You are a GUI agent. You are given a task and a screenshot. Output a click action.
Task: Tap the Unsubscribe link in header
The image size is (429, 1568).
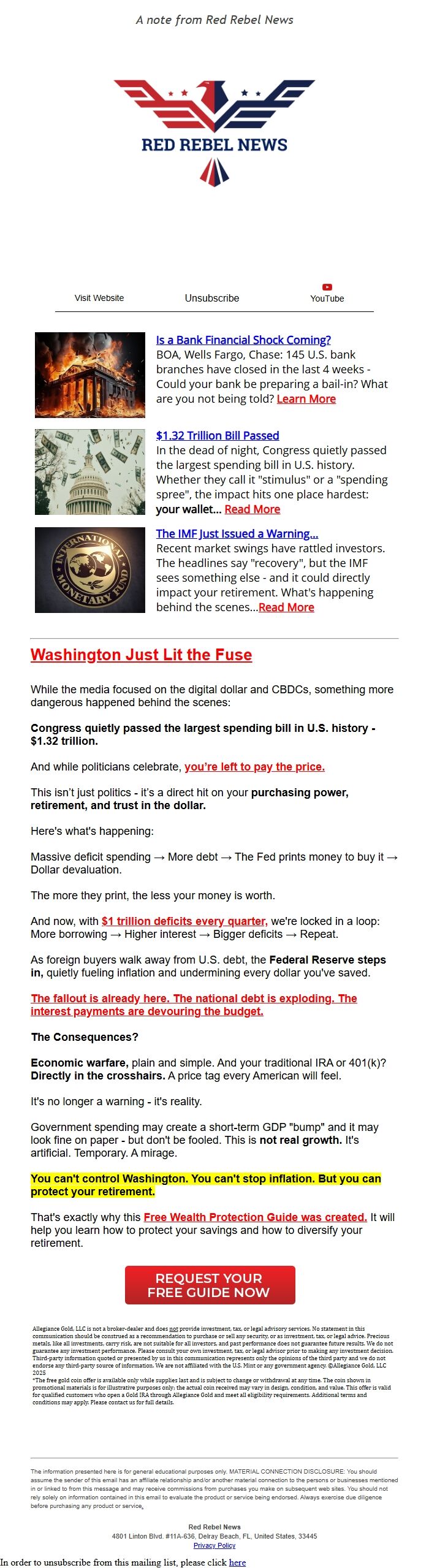click(x=212, y=298)
